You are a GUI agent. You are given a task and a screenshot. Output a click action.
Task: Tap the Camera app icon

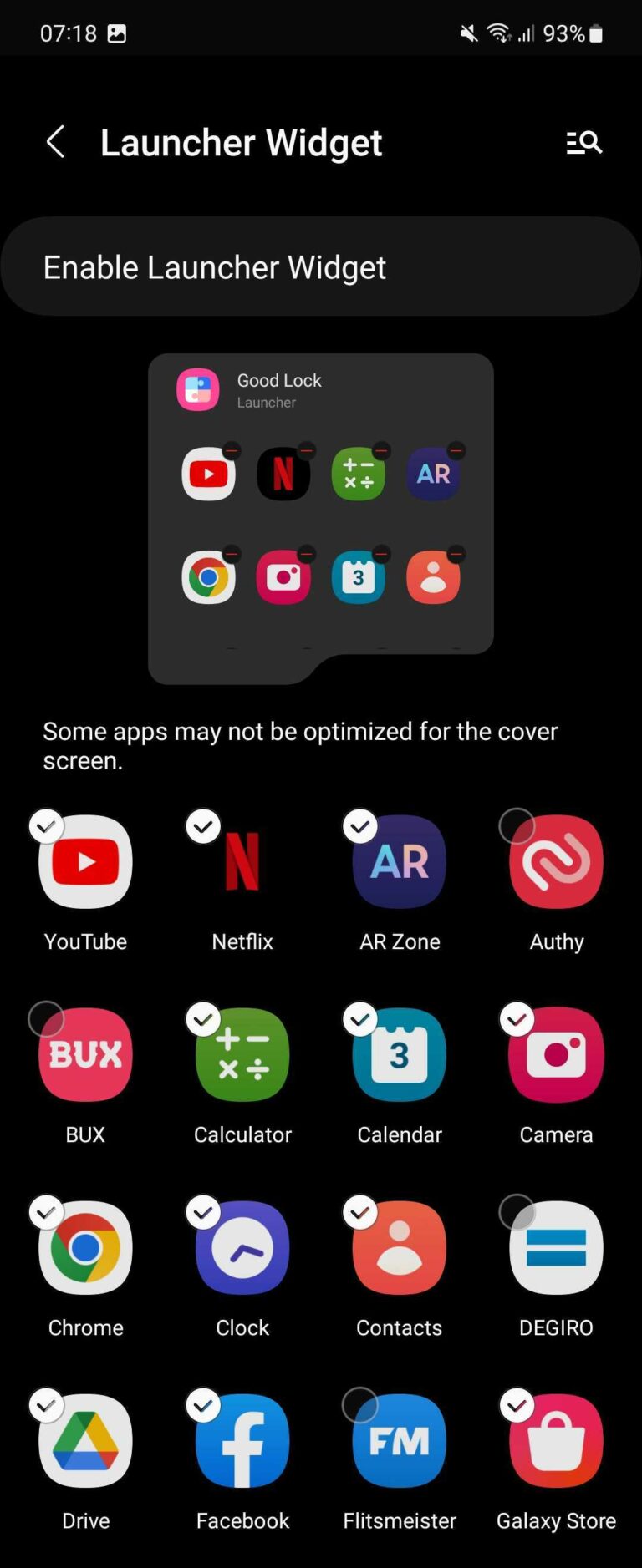point(556,1054)
